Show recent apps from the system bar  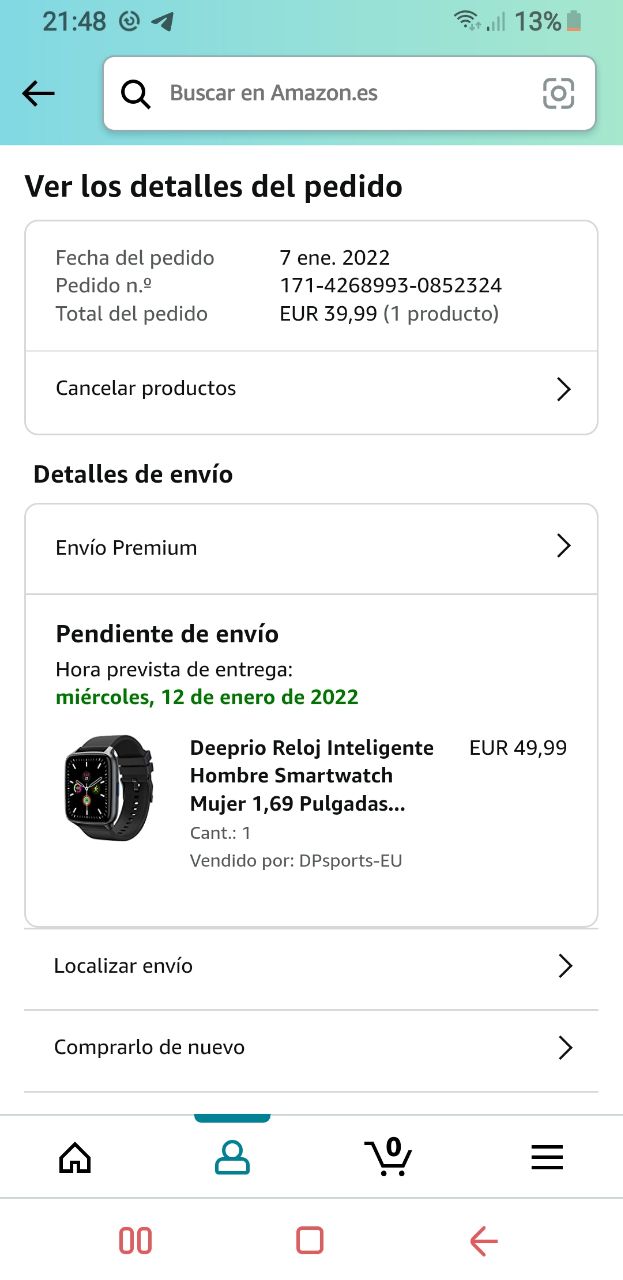(136, 1241)
